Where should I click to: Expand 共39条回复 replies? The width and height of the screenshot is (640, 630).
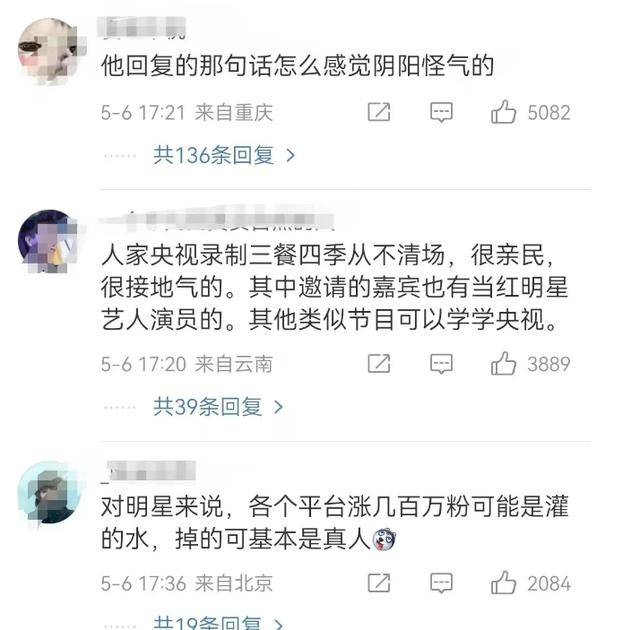pyautogui.click(x=218, y=407)
